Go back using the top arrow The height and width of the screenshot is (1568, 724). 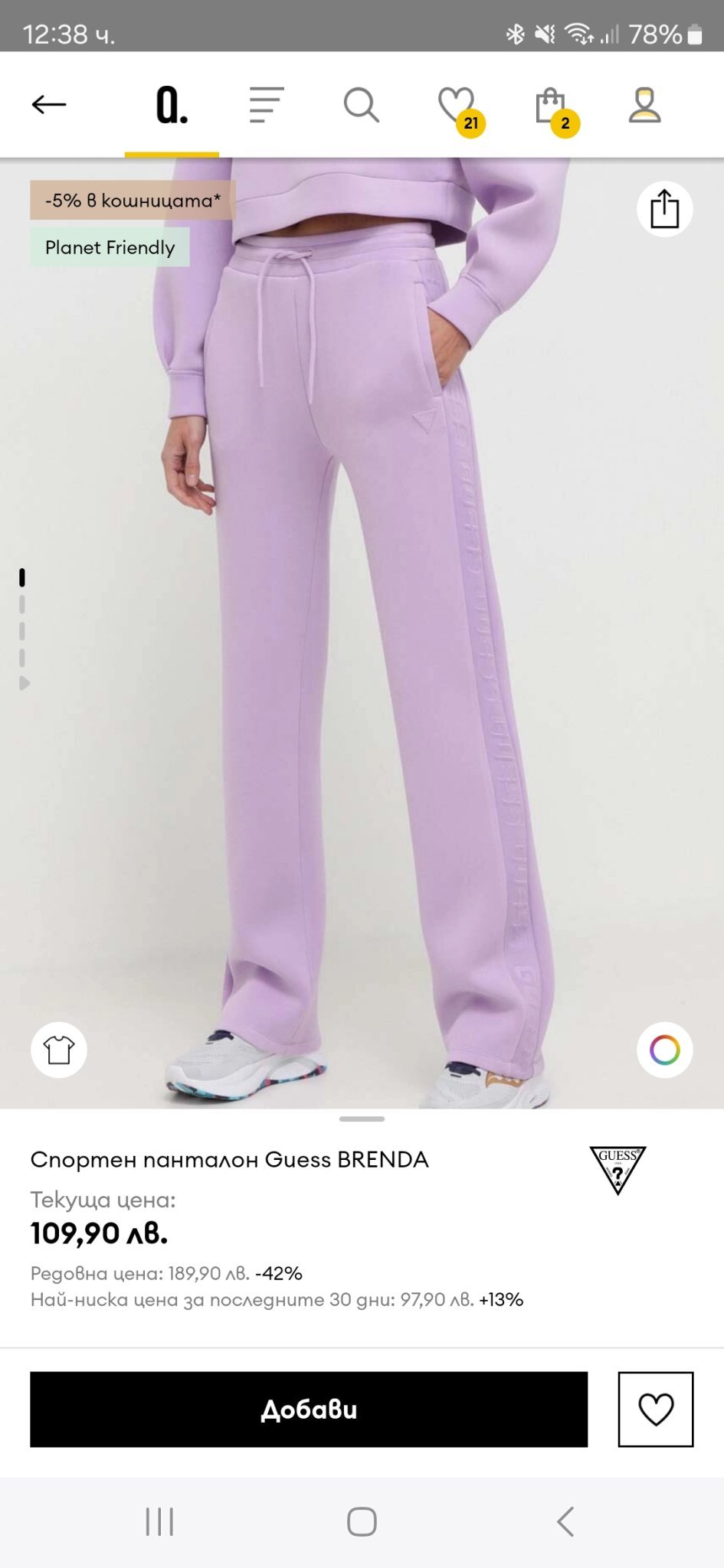49,104
